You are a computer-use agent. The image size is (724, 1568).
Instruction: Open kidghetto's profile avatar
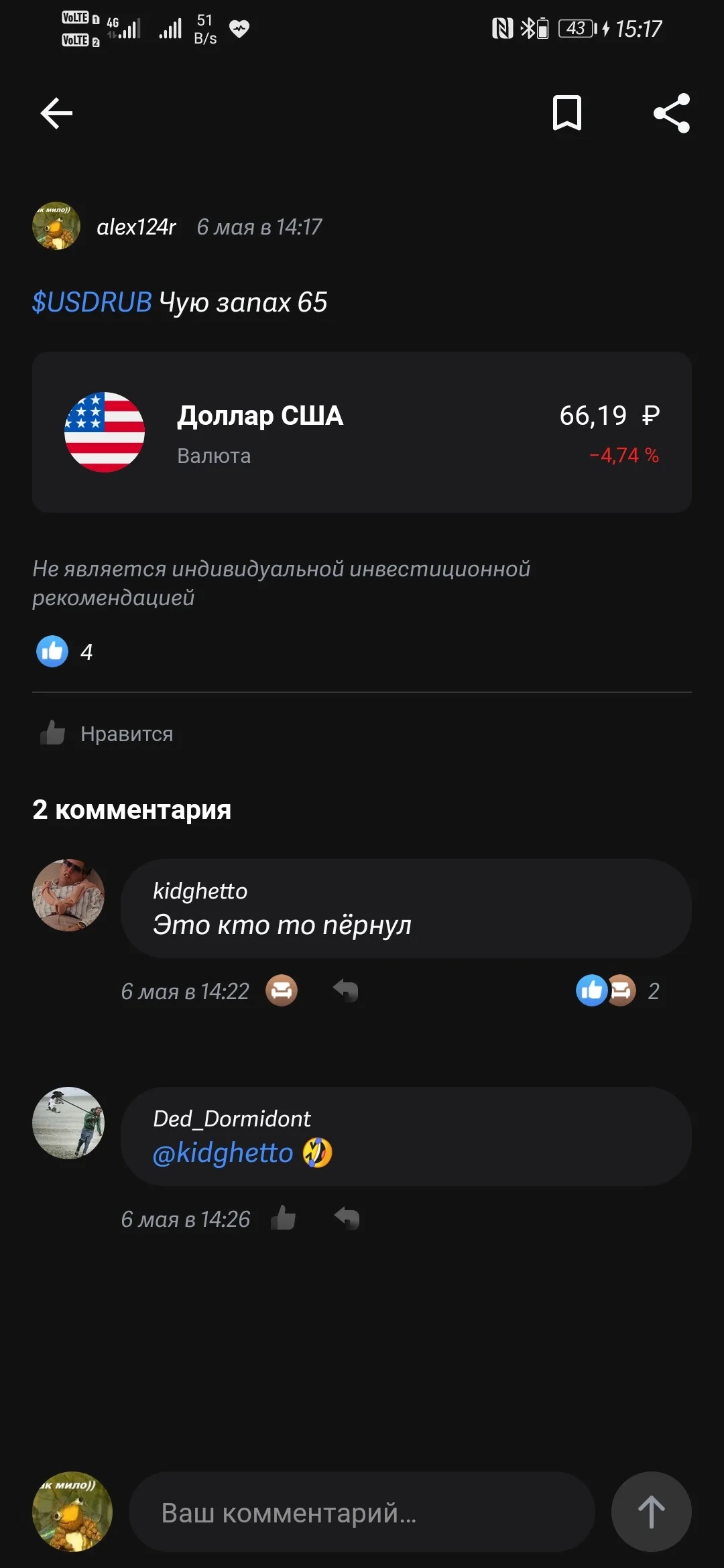click(x=68, y=895)
